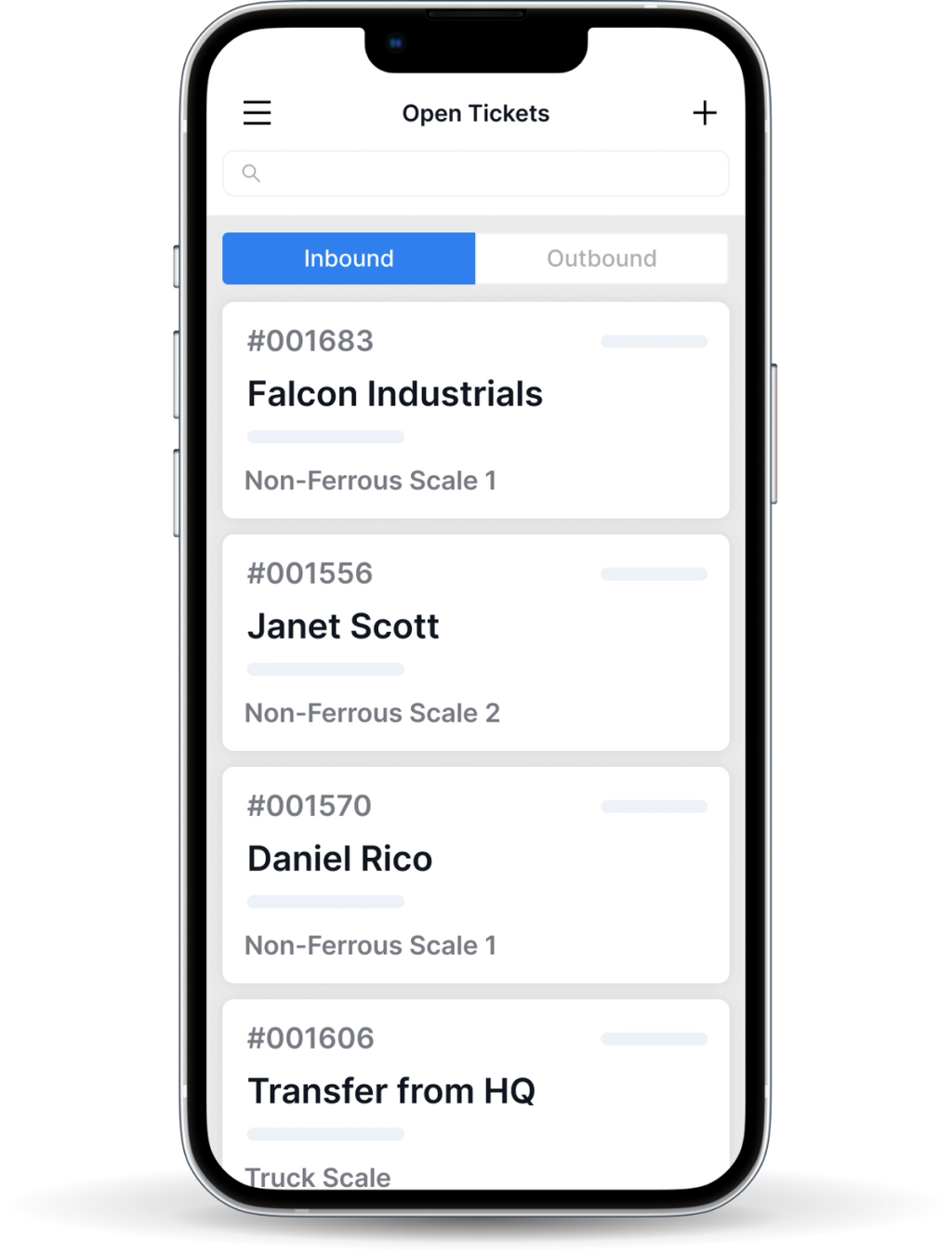Open Janet Scott's ticket
952x1252 pixels.
pos(476,642)
